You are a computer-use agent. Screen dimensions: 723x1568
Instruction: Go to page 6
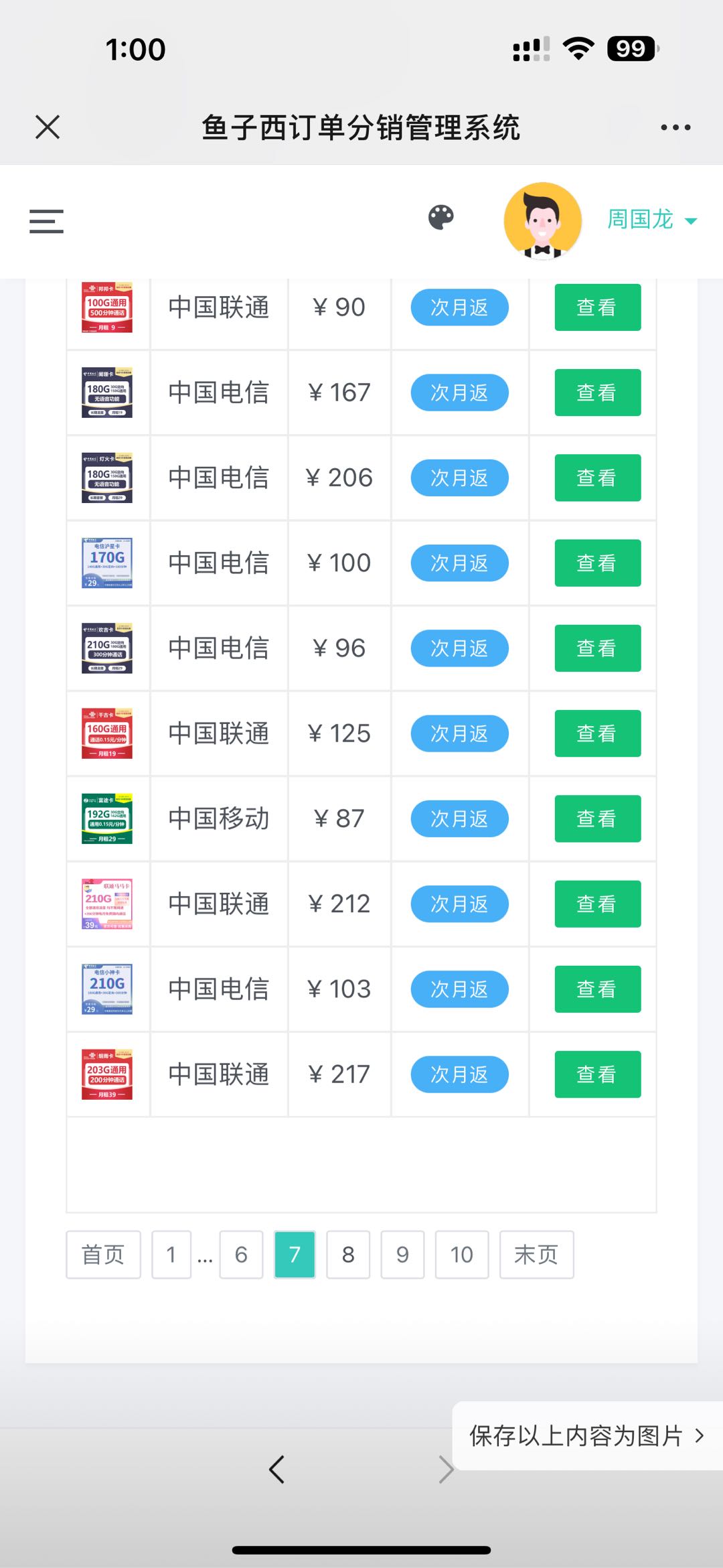click(241, 1255)
